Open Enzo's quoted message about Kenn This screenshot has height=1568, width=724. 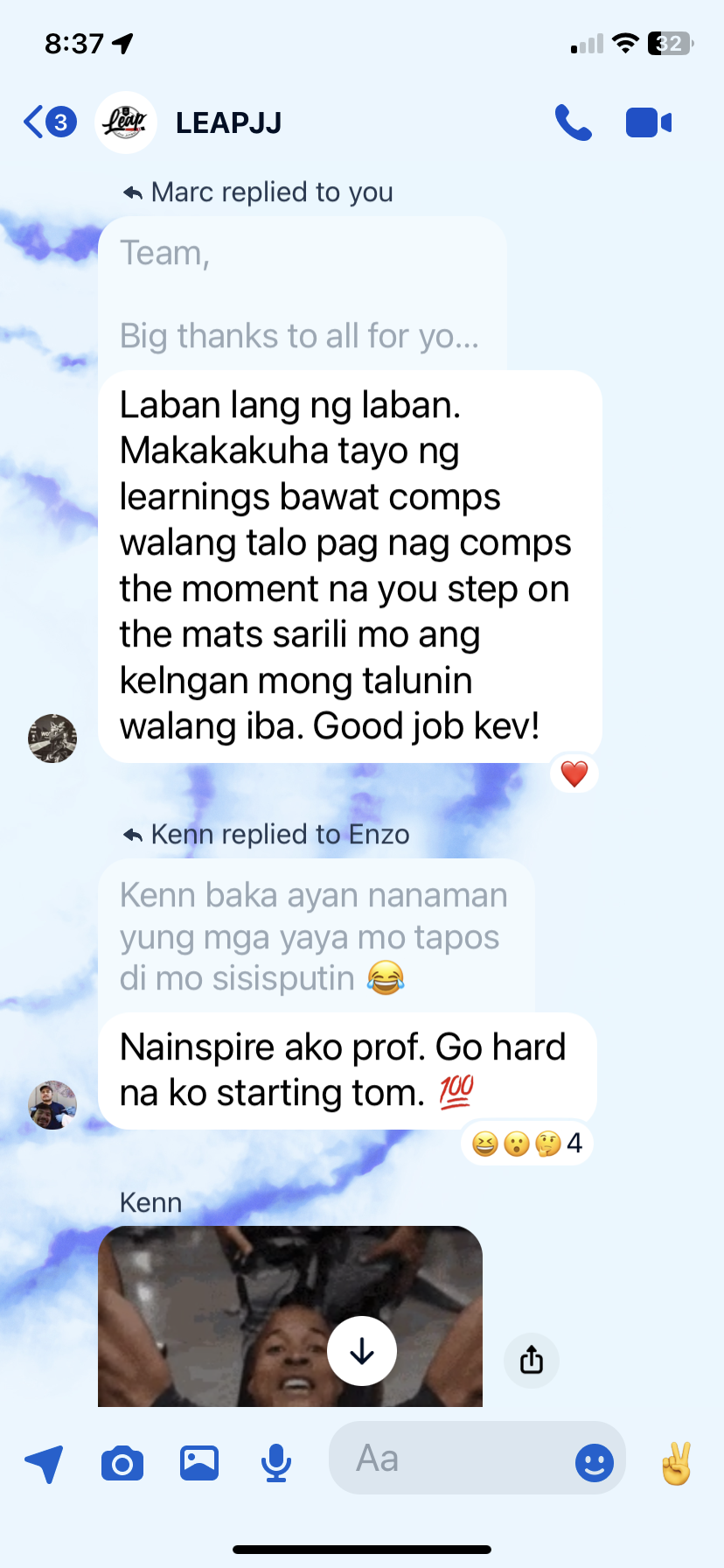coord(315,936)
